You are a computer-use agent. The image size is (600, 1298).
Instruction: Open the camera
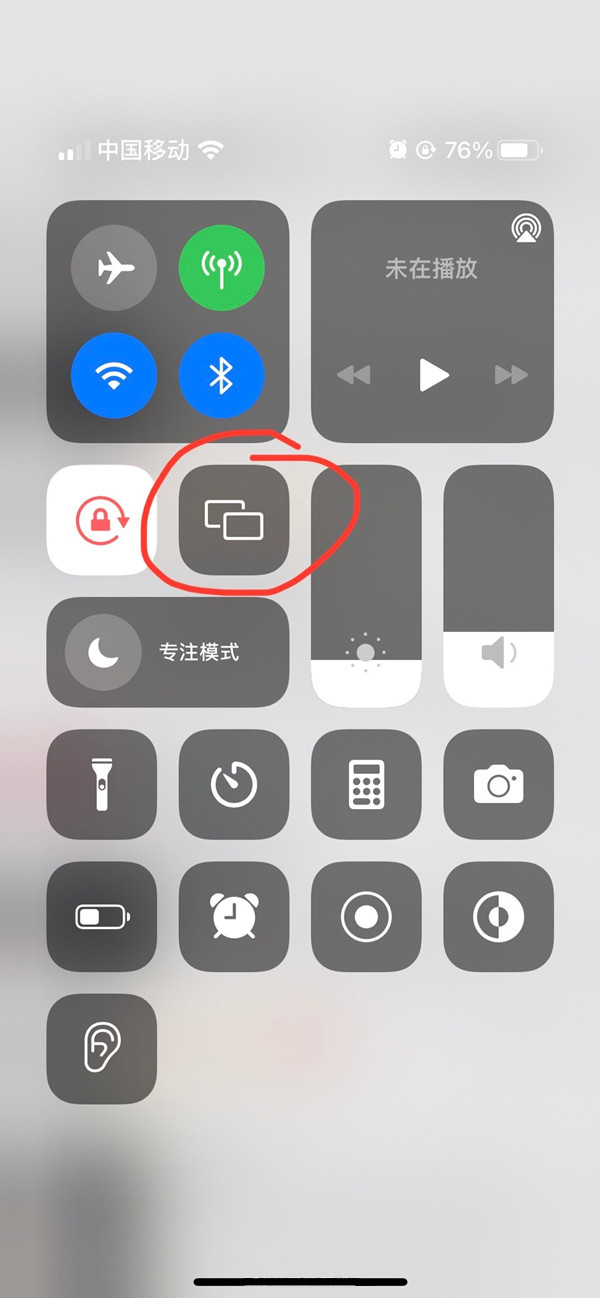[x=498, y=784]
